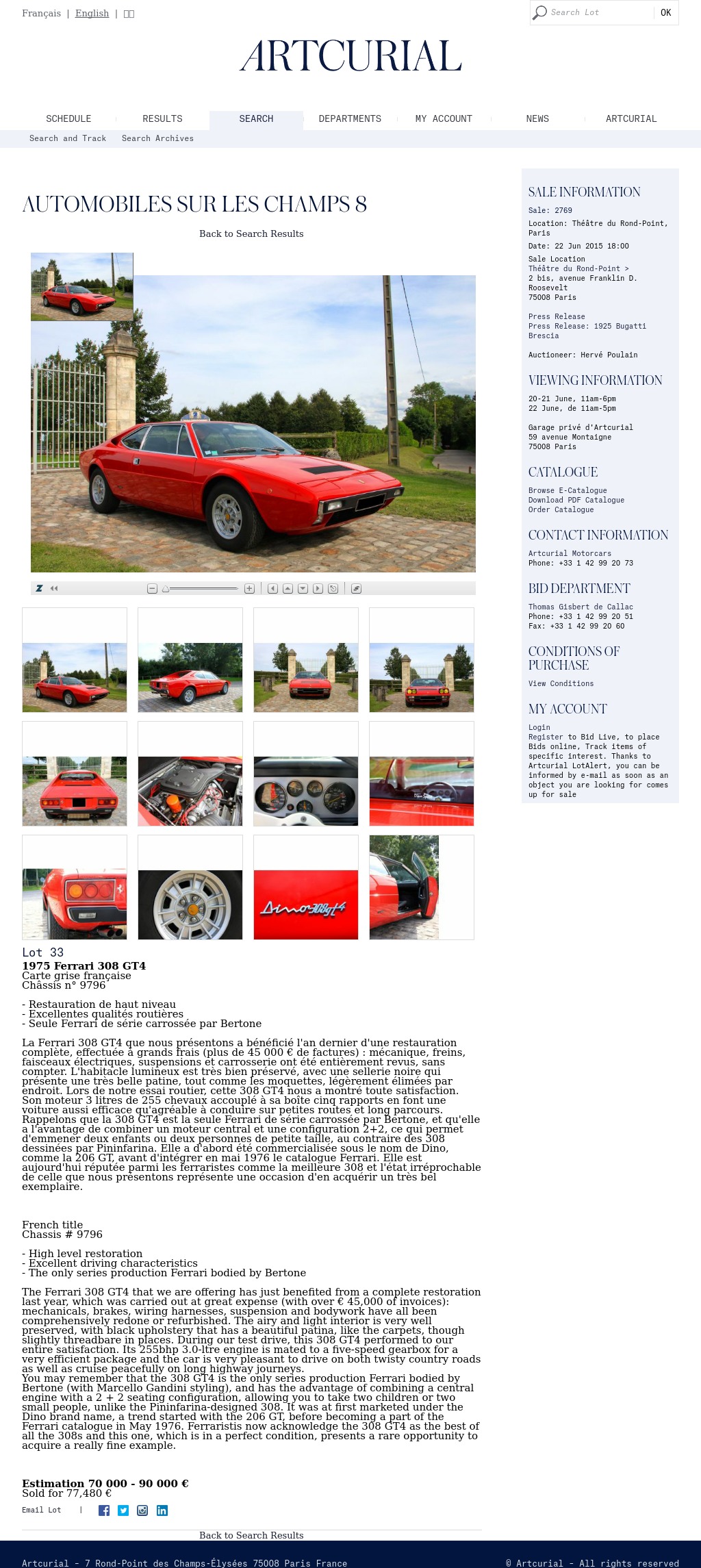The image size is (701, 1568).
Task: Switch language to Français
Action: [41, 13]
